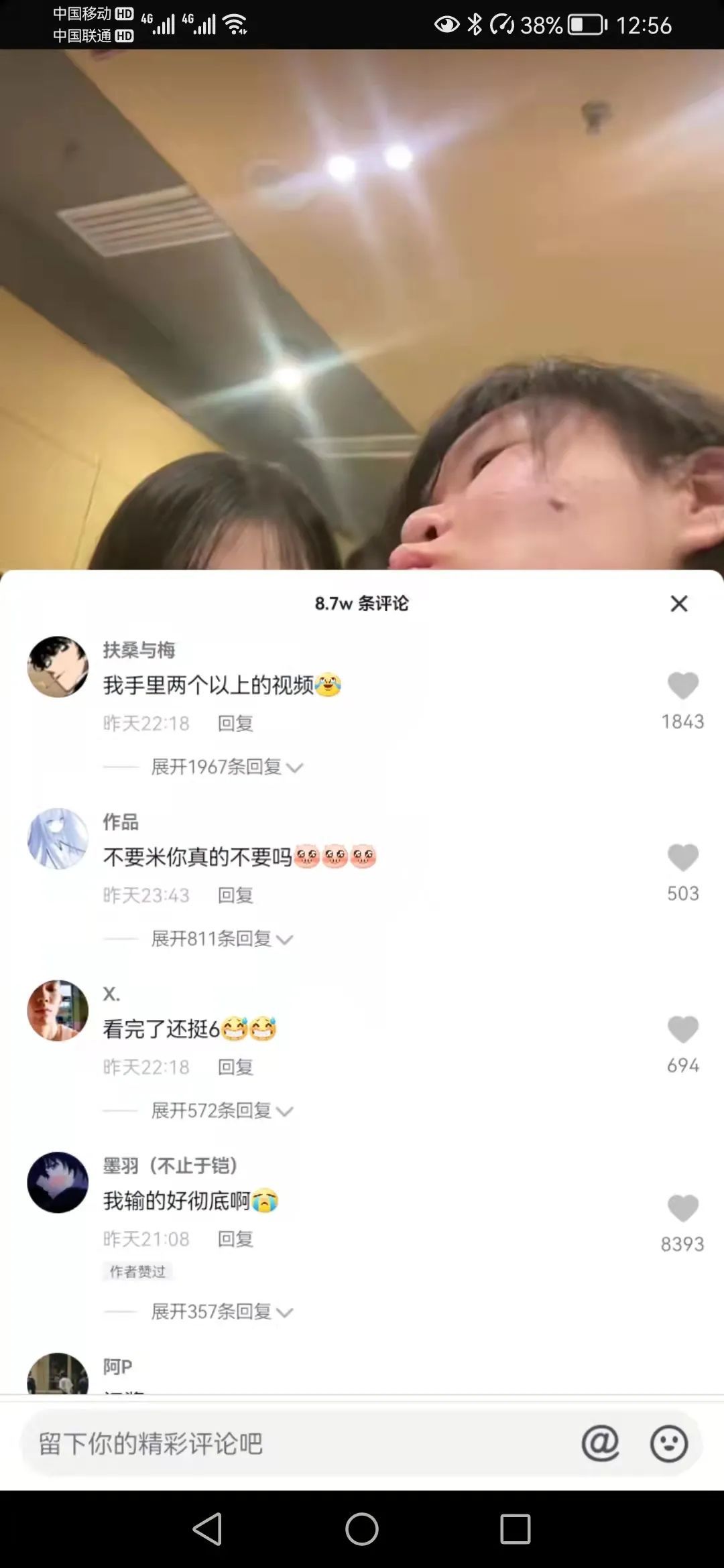Like 墨羽's comment

682,1209
